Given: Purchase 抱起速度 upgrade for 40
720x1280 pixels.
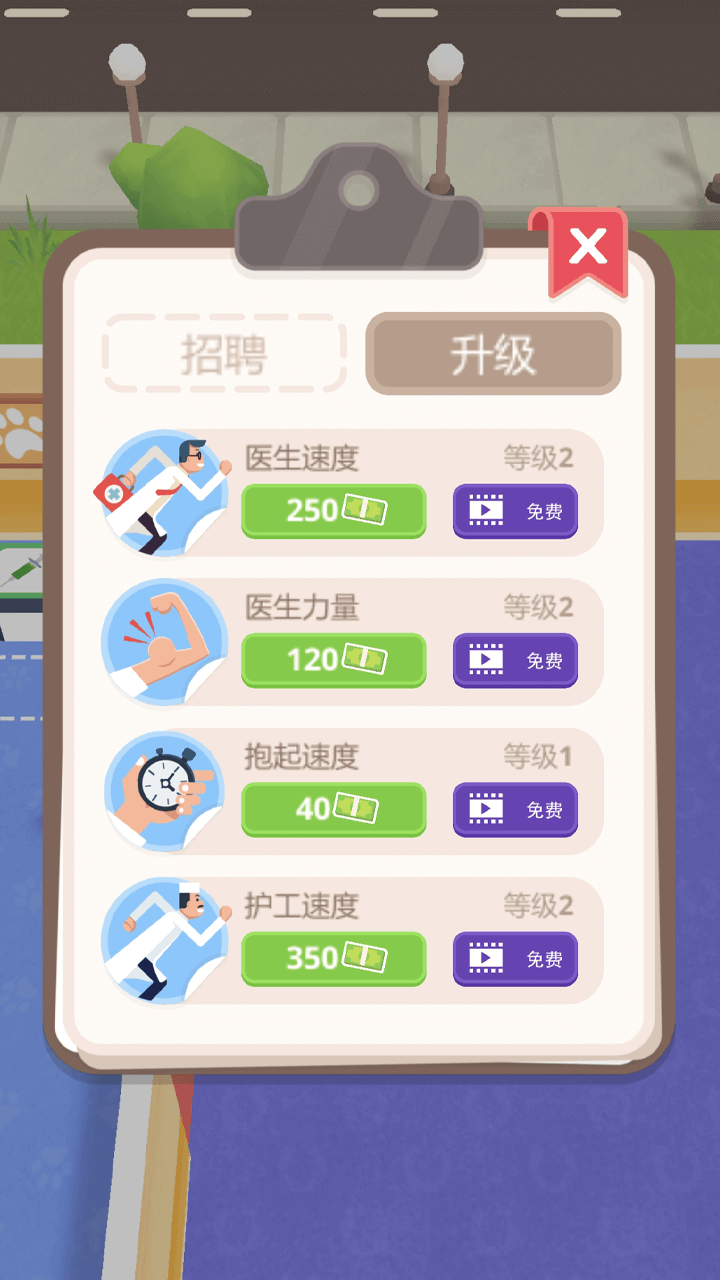Looking at the screenshot, I should click(x=333, y=810).
